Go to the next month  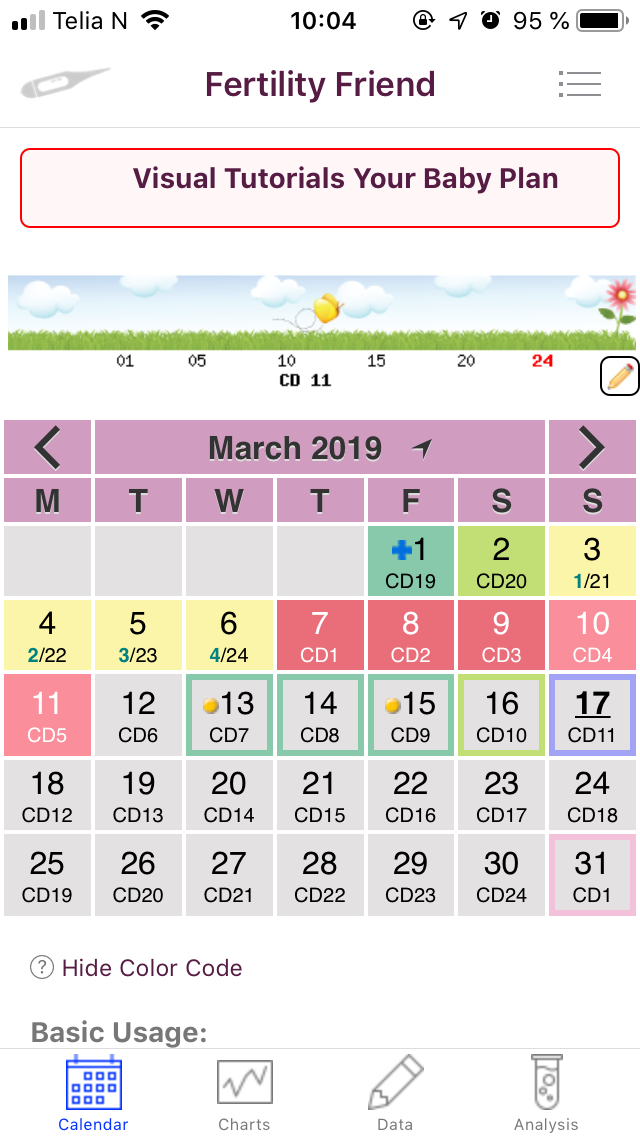click(592, 447)
